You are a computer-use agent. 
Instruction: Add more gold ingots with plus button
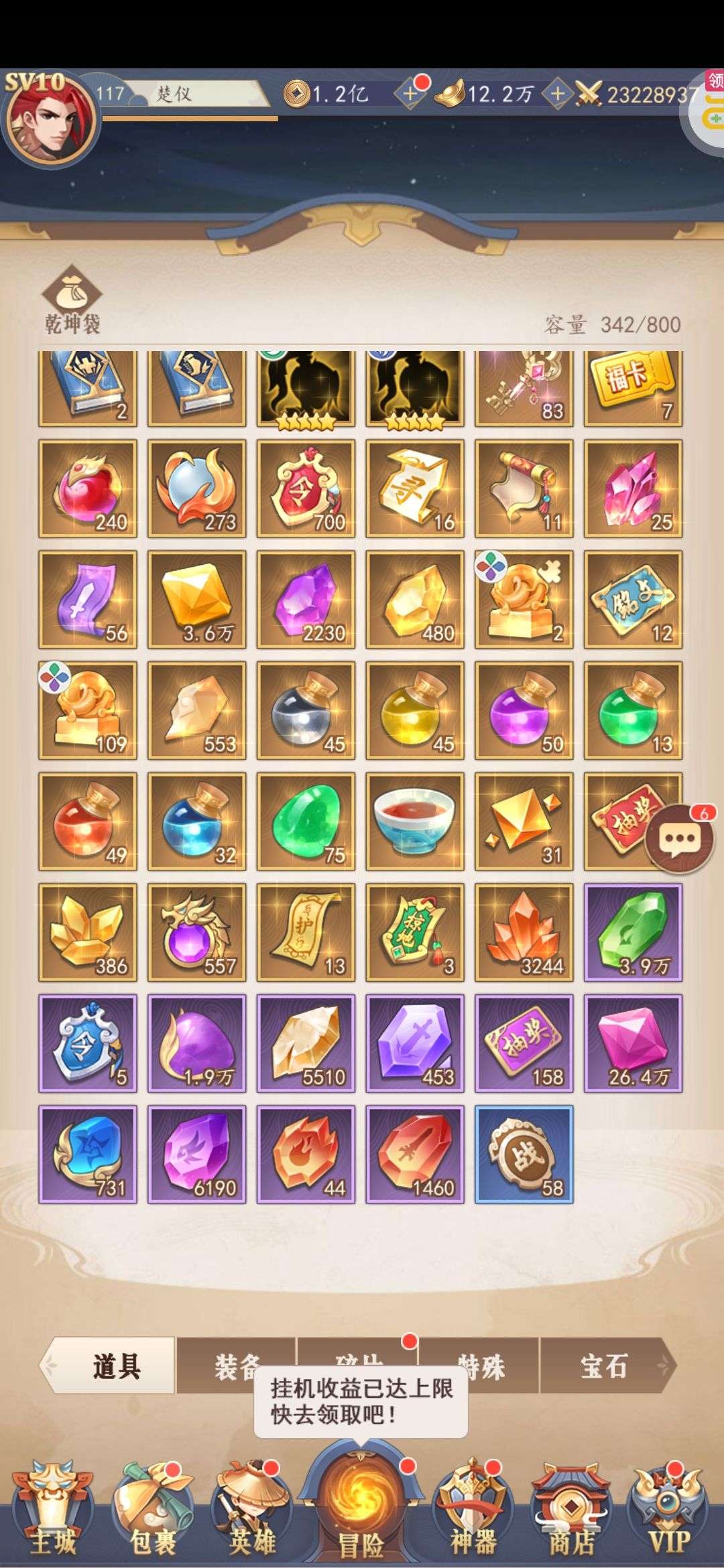pyautogui.click(x=558, y=94)
